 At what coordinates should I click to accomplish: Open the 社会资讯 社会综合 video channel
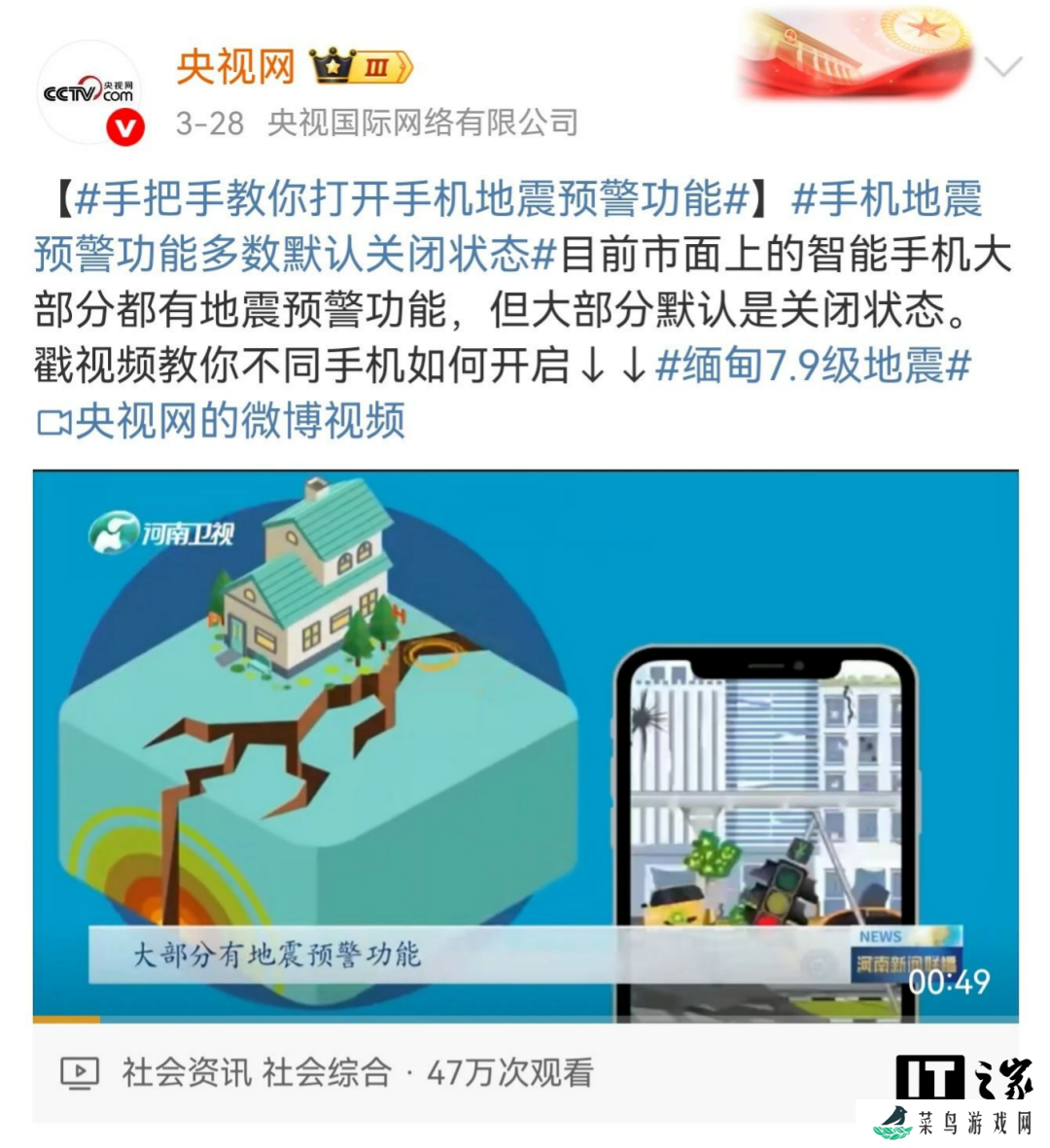pos(255,1072)
